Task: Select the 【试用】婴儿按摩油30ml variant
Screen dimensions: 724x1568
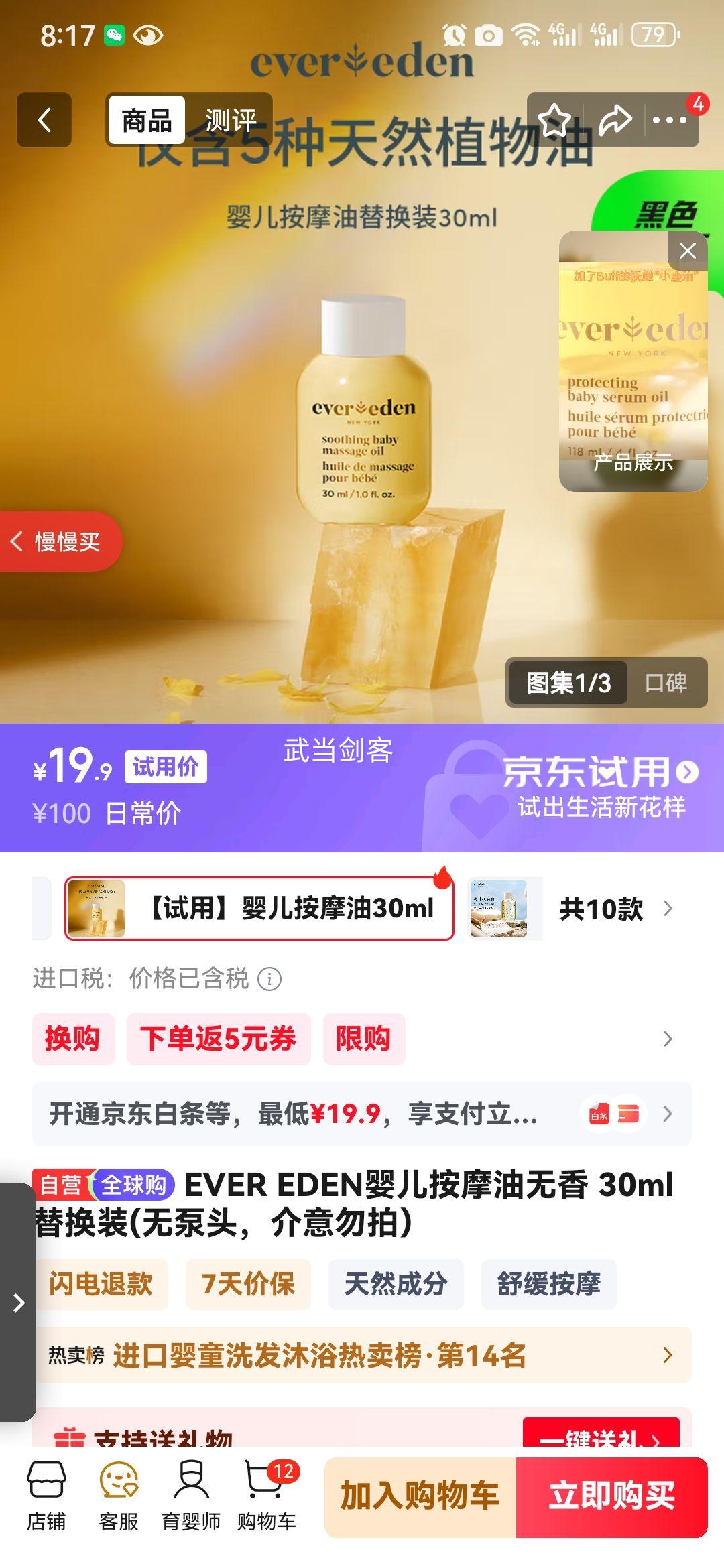Action: [x=259, y=909]
